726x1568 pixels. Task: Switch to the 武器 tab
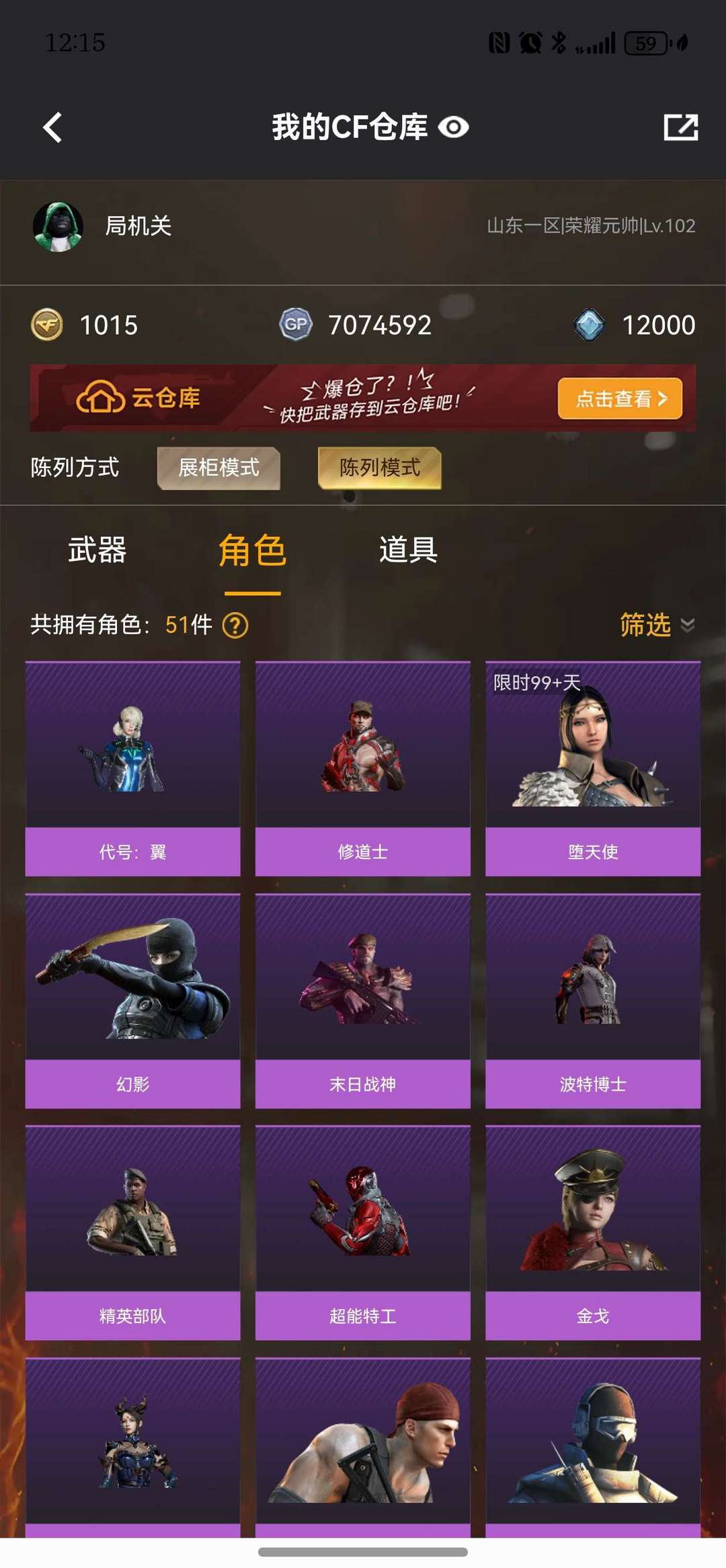(x=99, y=552)
